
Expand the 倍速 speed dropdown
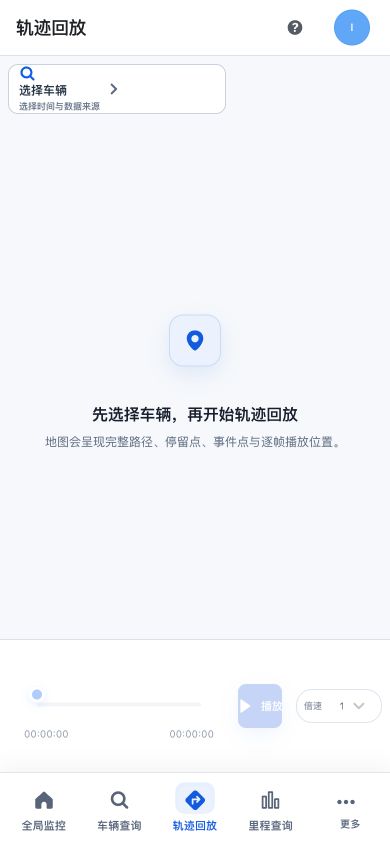(339, 706)
